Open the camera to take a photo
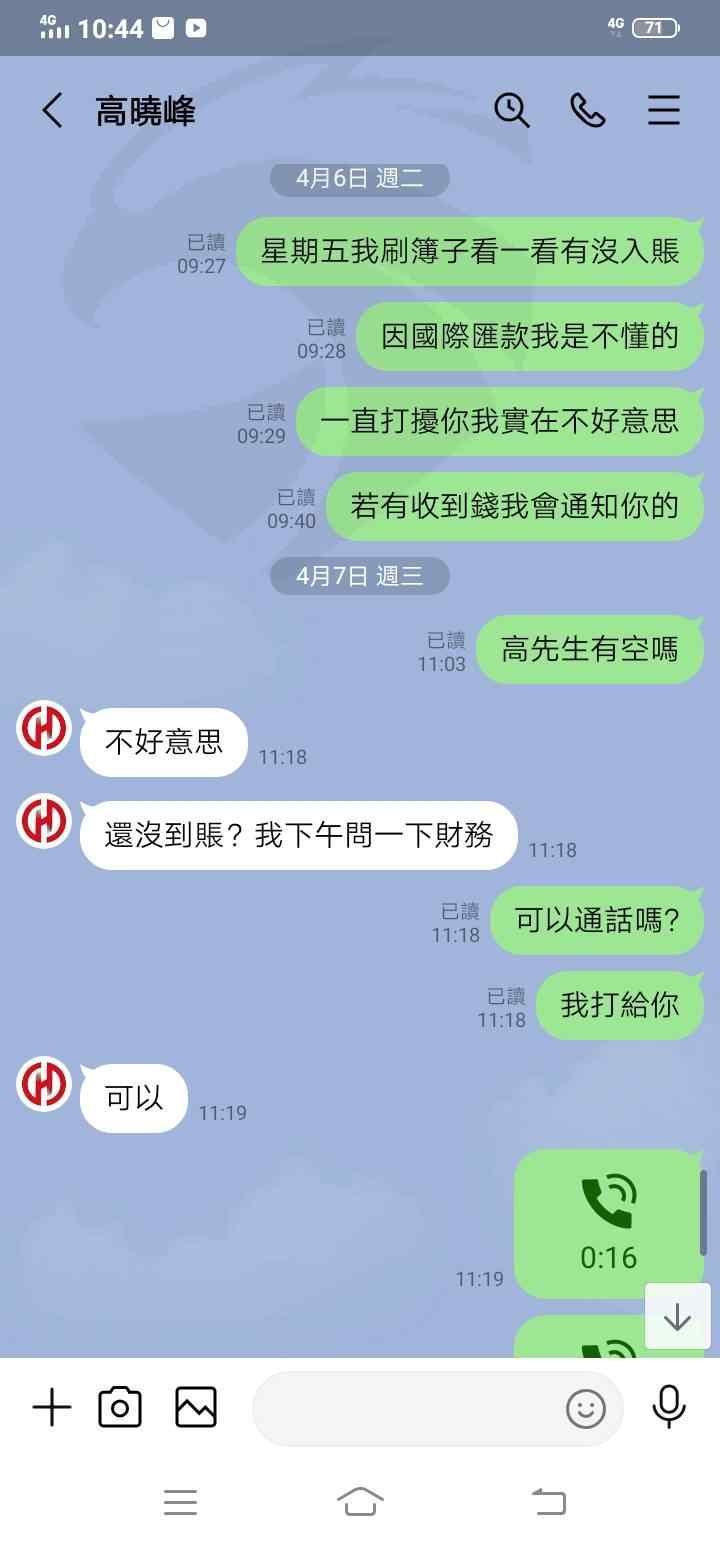Viewport: 720px width, 1544px height. 120,1408
